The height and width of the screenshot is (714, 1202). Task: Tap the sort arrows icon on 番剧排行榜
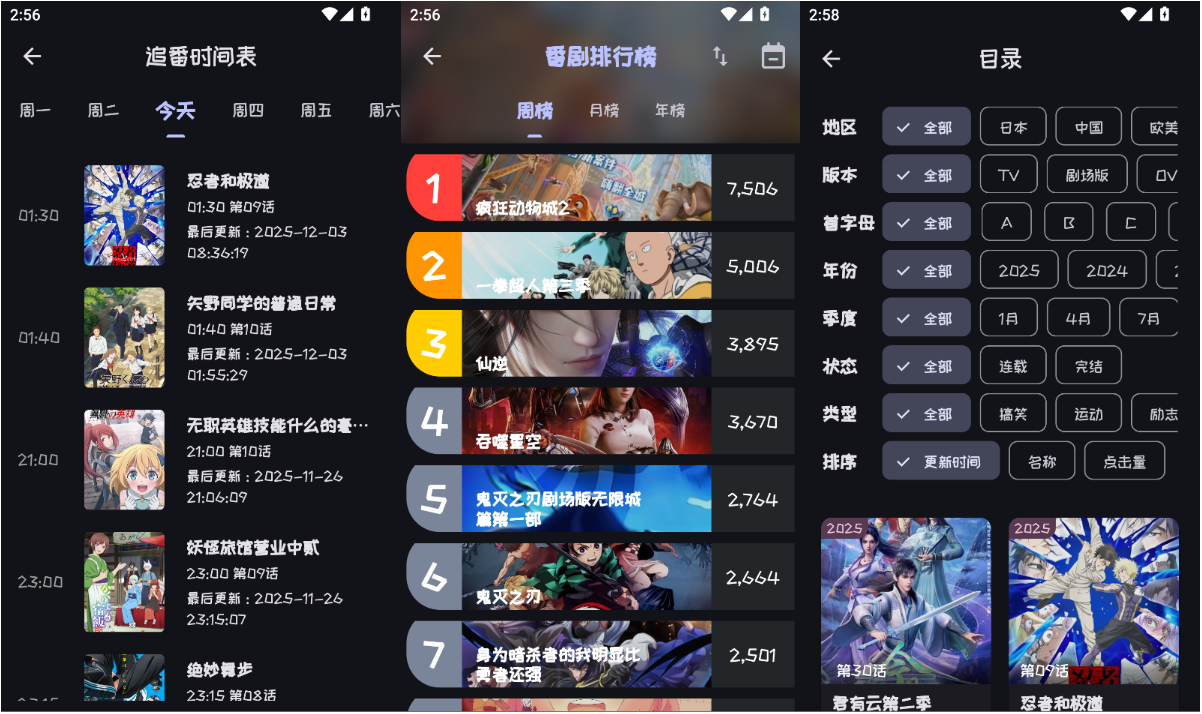pyautogui.click(x=720, y=57)
